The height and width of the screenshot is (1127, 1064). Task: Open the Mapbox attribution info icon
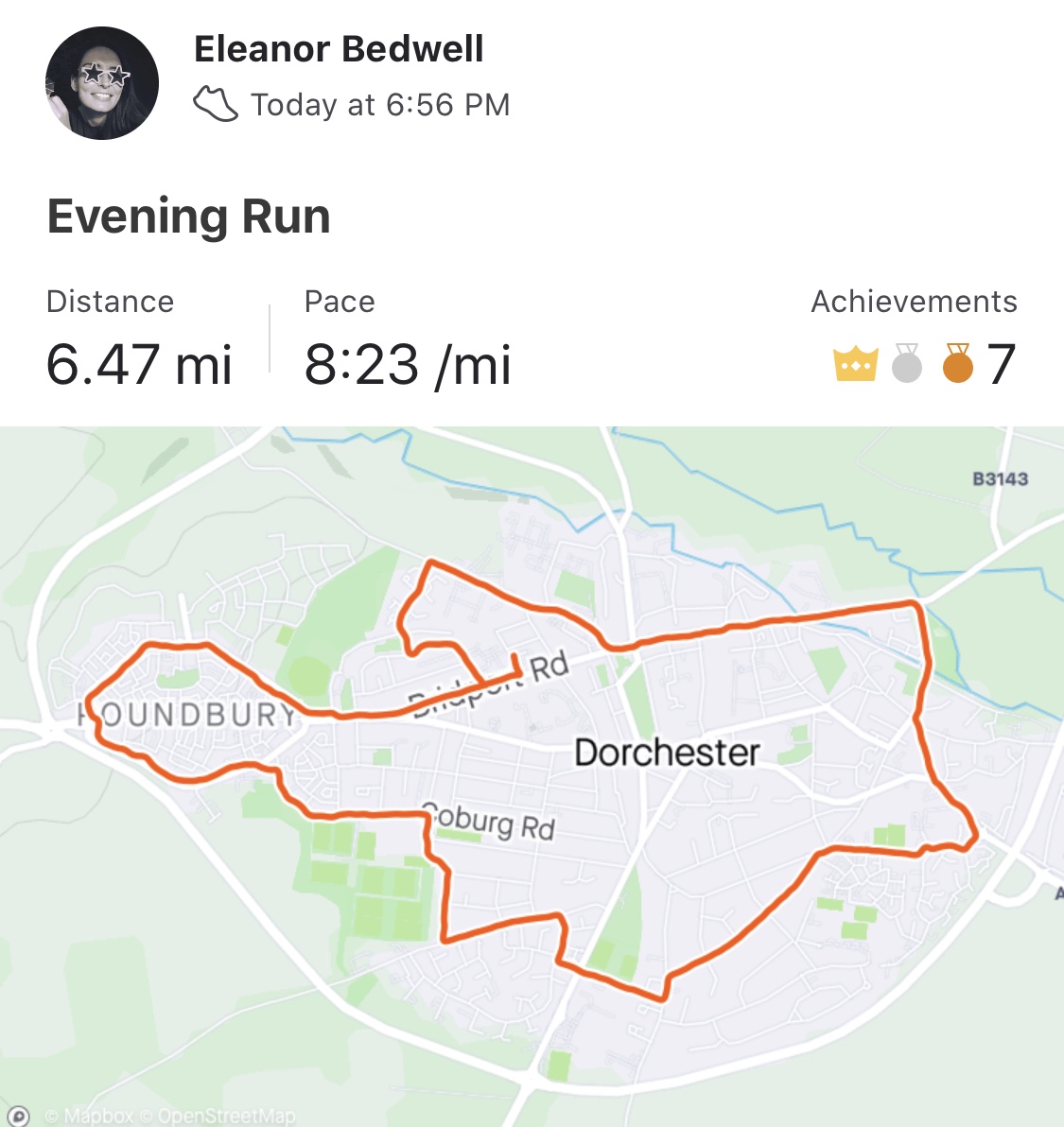[21, 1116]
